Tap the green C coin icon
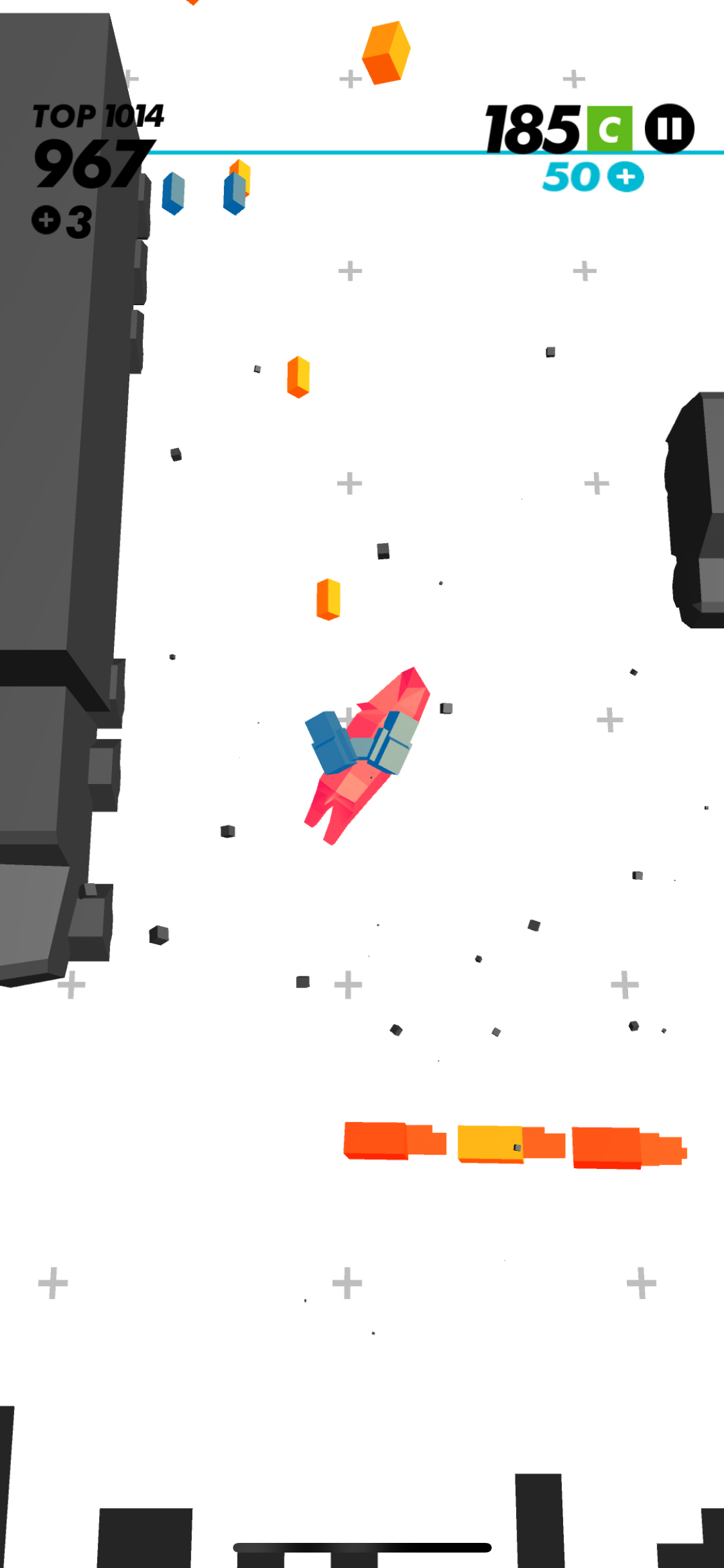 (x=609, y=129)
